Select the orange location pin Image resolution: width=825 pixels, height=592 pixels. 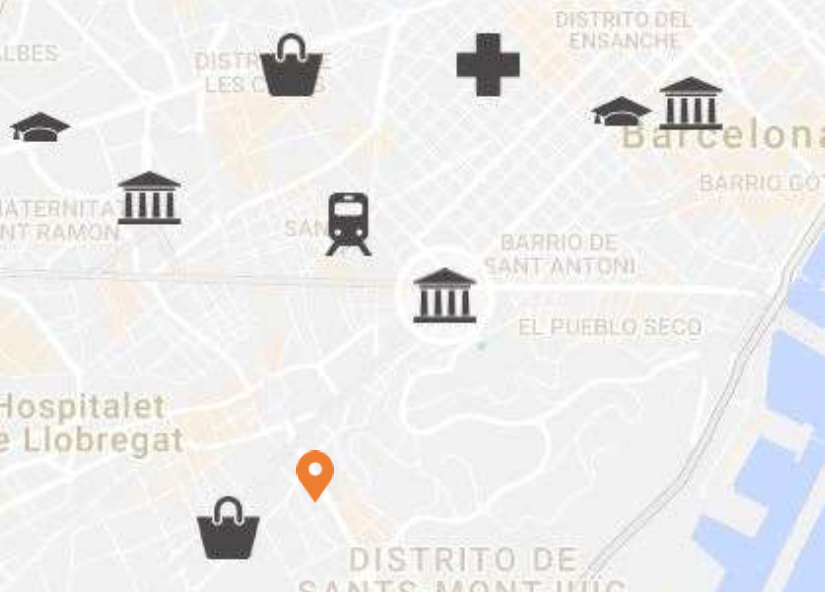[315, 474]
